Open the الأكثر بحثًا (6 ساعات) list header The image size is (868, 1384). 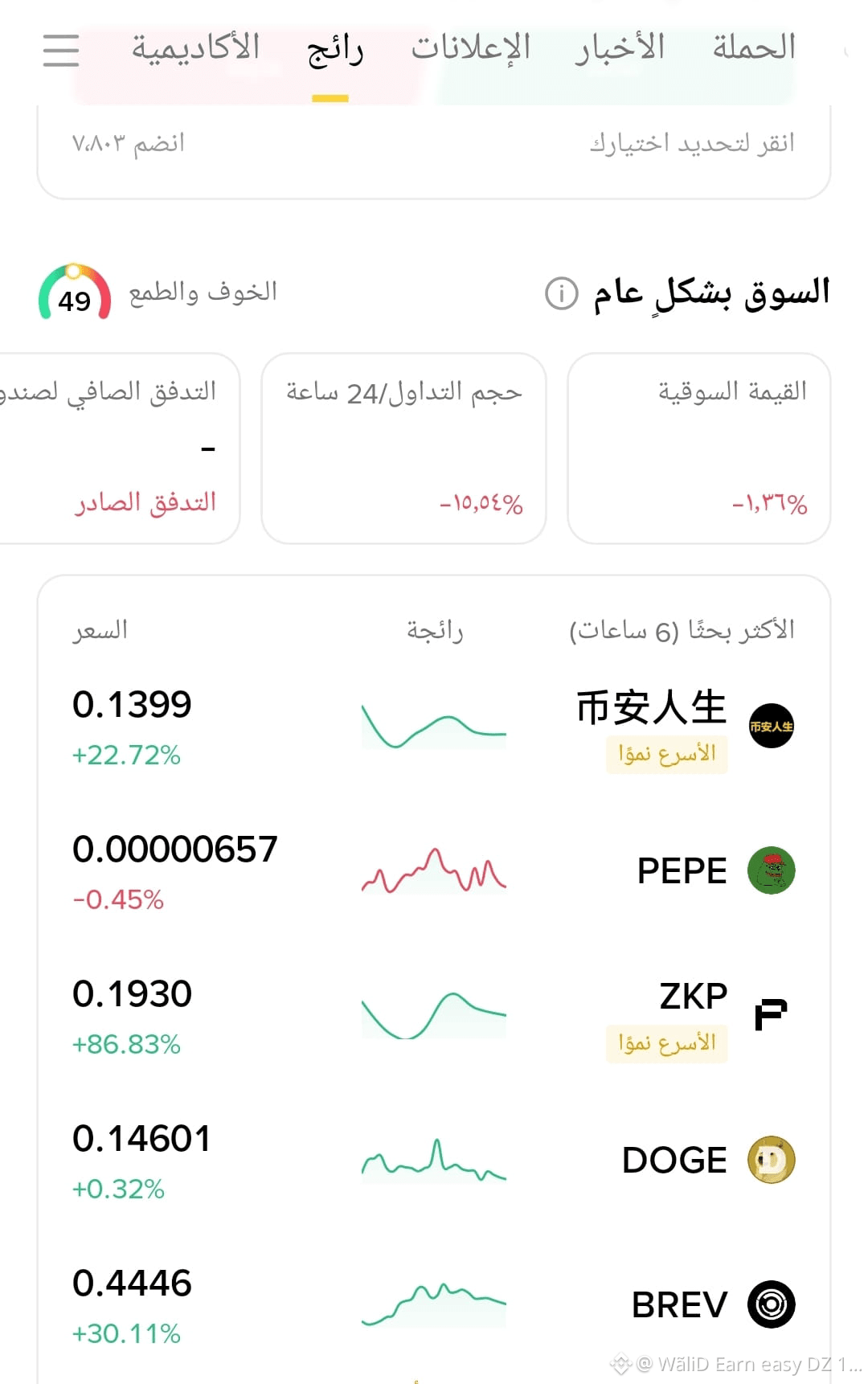[681, 630]
